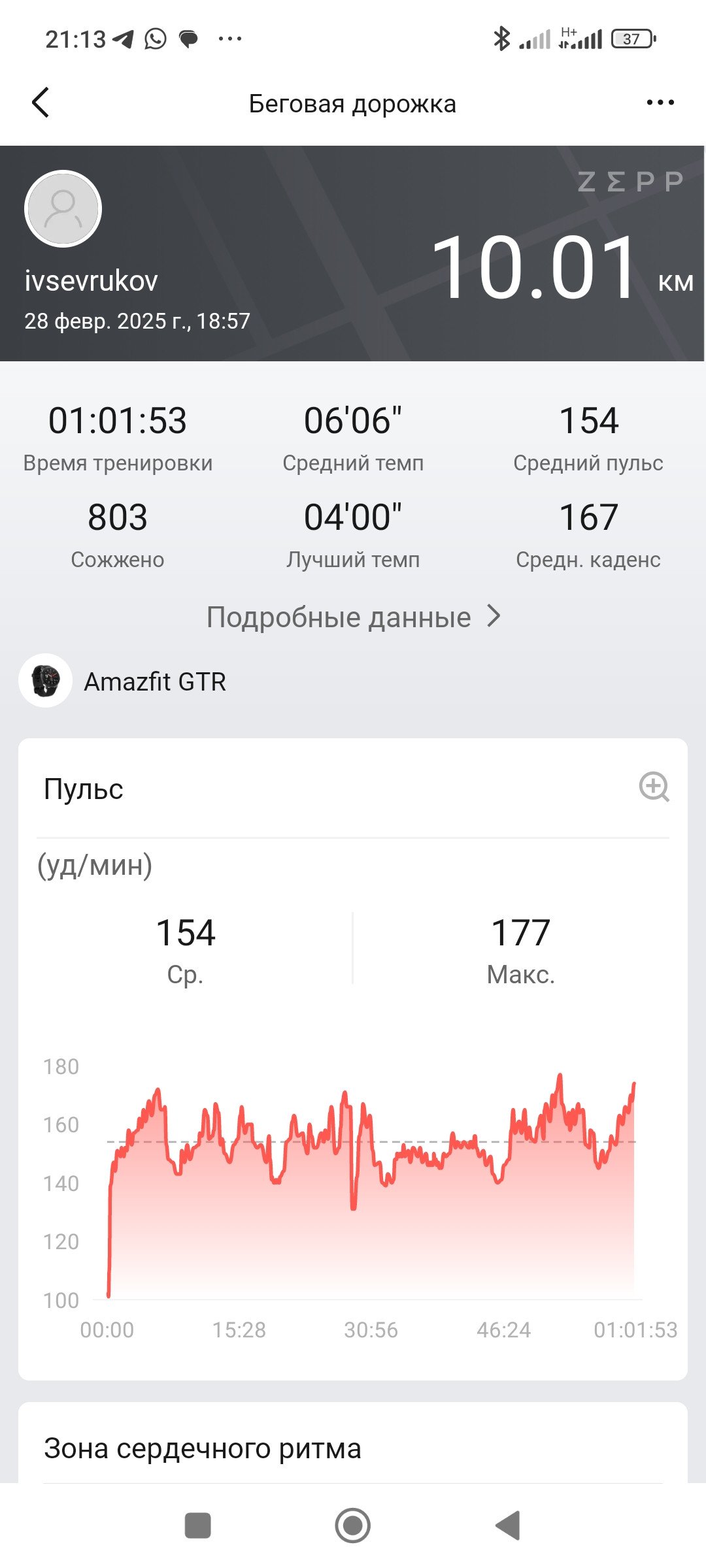The width and height of the screenshot is (706, 1568).
Task: Tap the system back triangle
Action: [x=508, y=1526]
